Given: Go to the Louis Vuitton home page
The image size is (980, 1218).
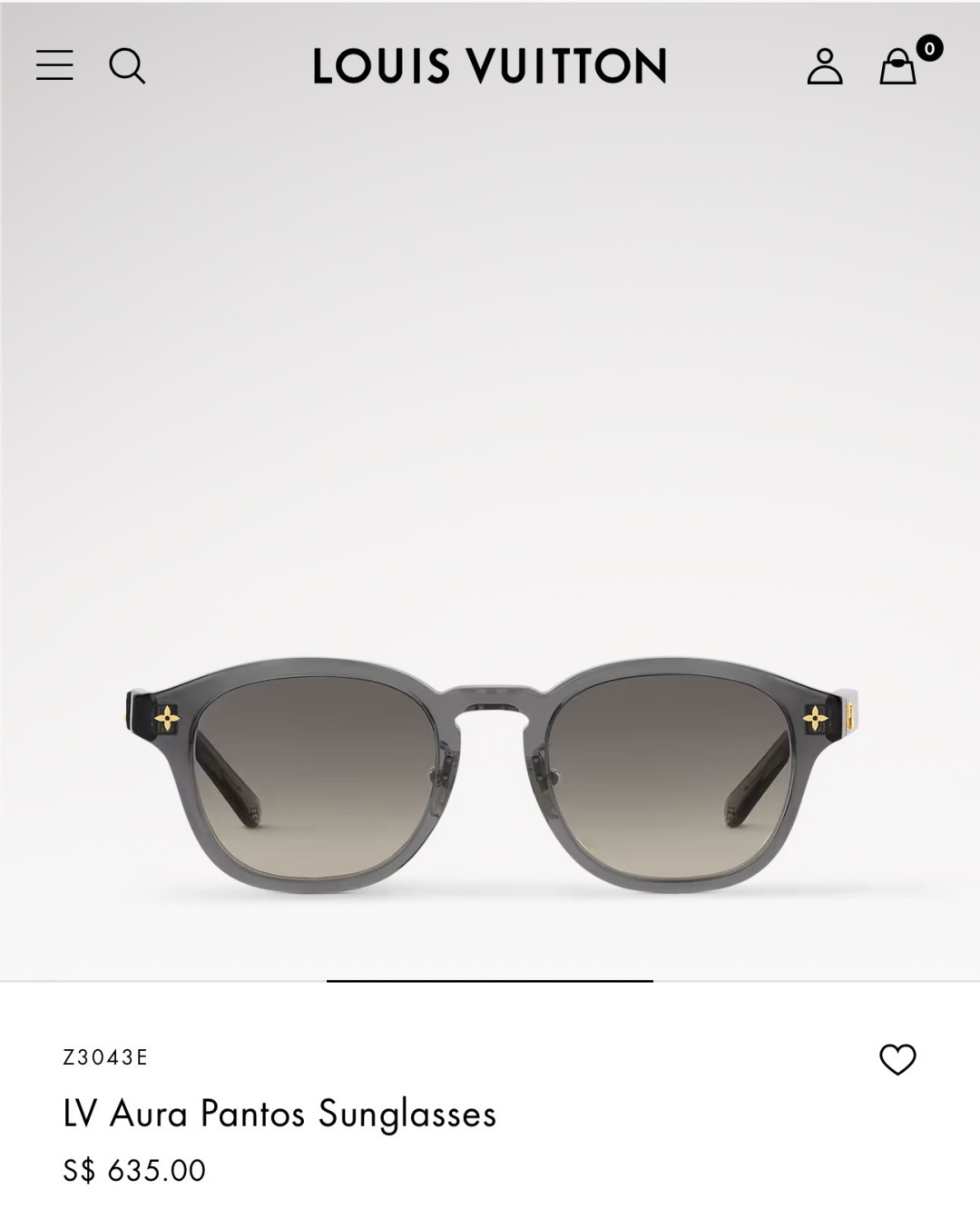Looking at the screenshot, I should pos(490,66).
